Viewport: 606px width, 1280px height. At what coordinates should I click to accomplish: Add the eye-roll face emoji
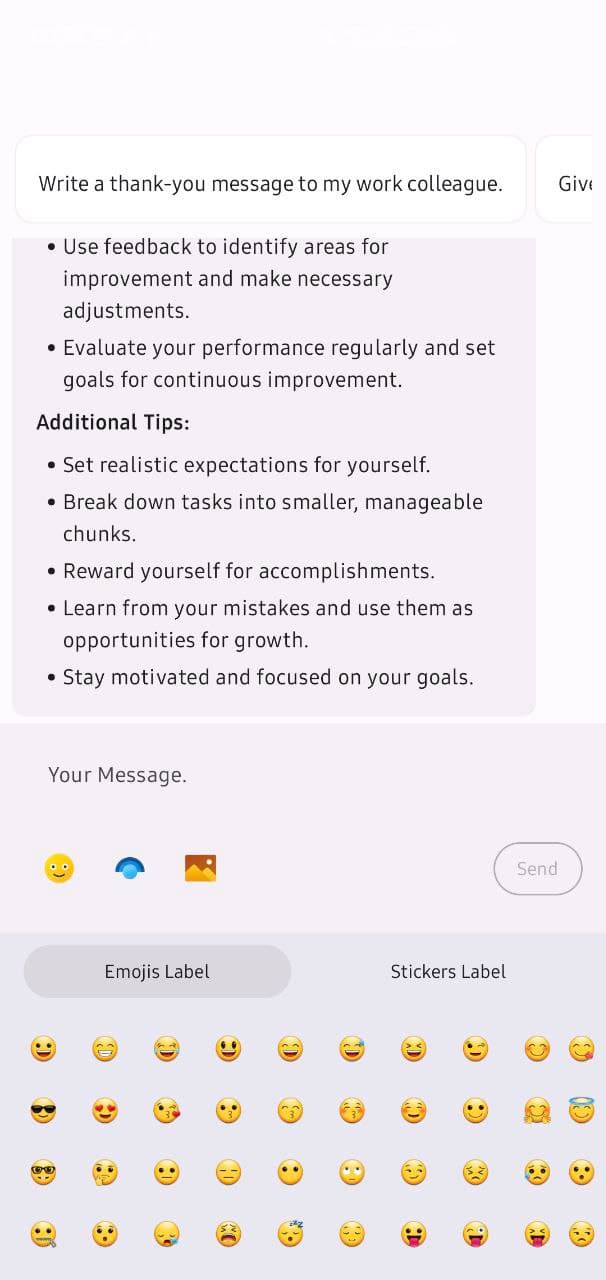point(352,1172)
